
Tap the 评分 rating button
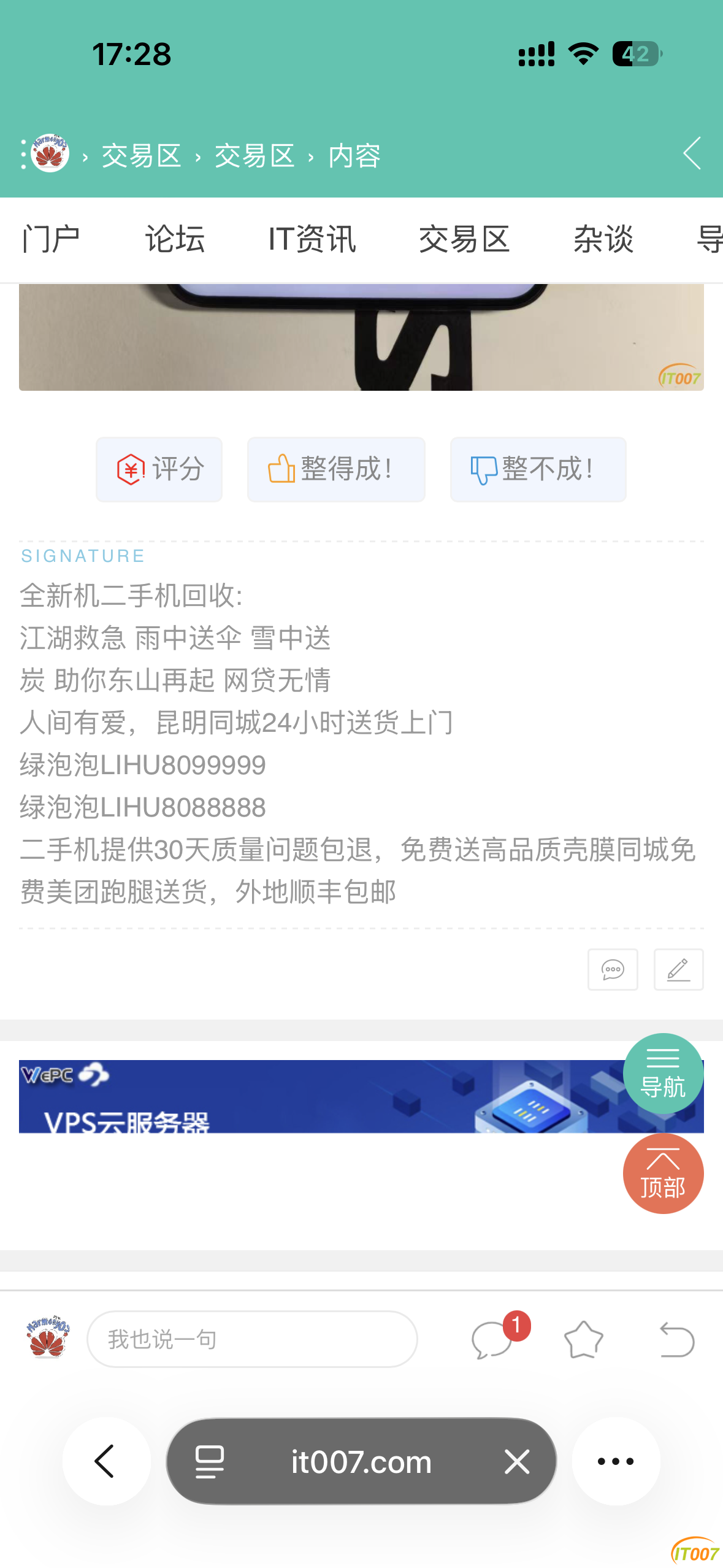click(x=159, y=470)
